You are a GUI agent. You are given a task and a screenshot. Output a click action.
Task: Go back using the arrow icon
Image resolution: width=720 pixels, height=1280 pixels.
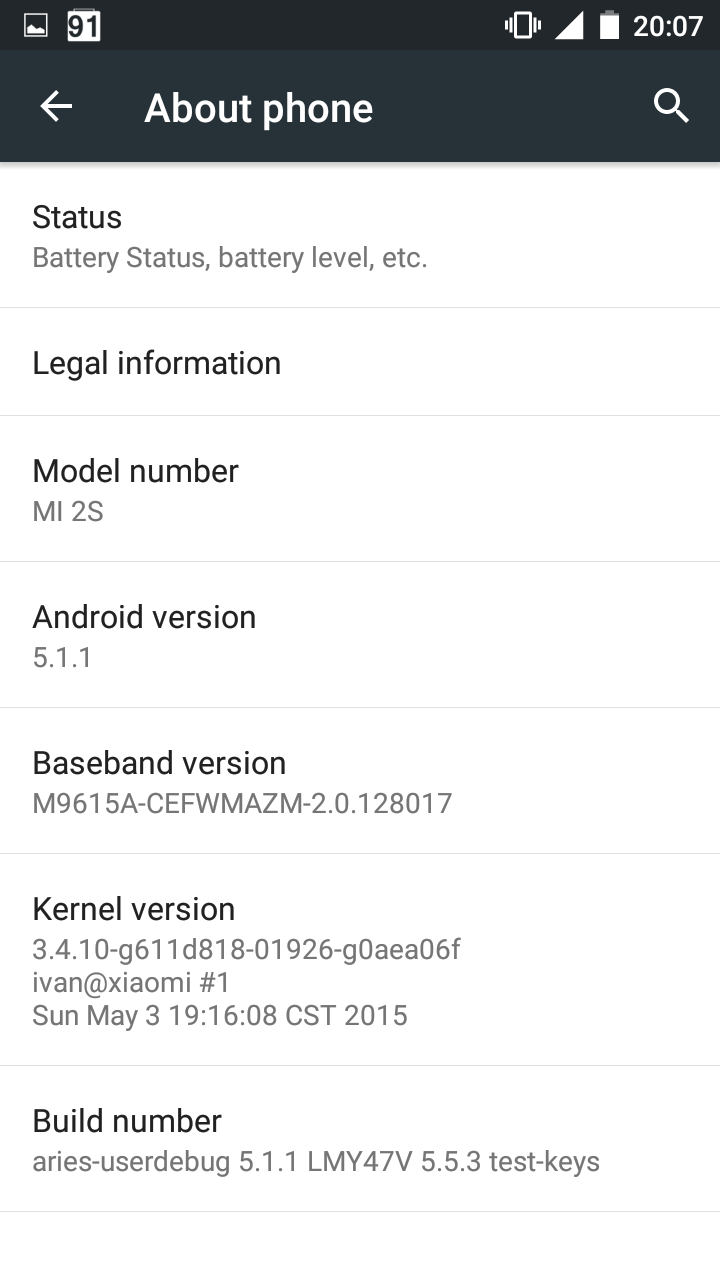56,106
